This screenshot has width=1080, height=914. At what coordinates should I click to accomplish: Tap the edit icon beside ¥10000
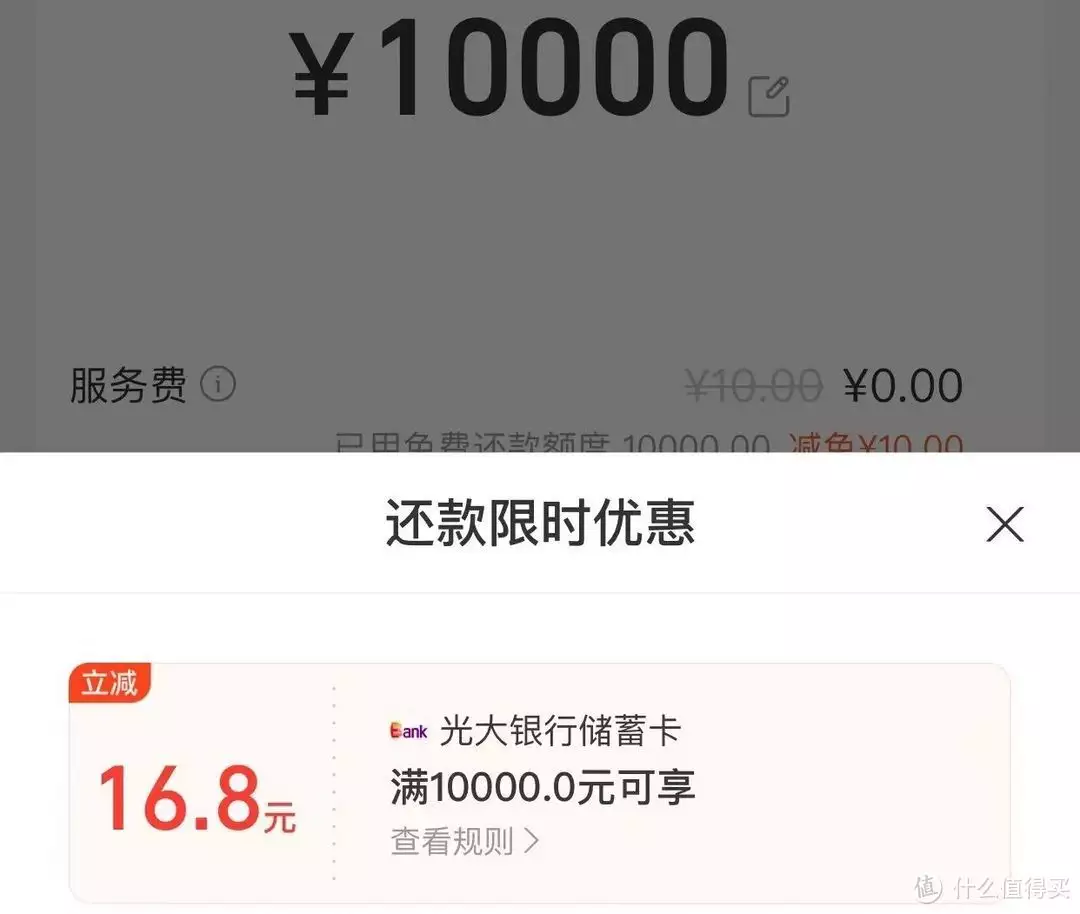pos(769,96)
